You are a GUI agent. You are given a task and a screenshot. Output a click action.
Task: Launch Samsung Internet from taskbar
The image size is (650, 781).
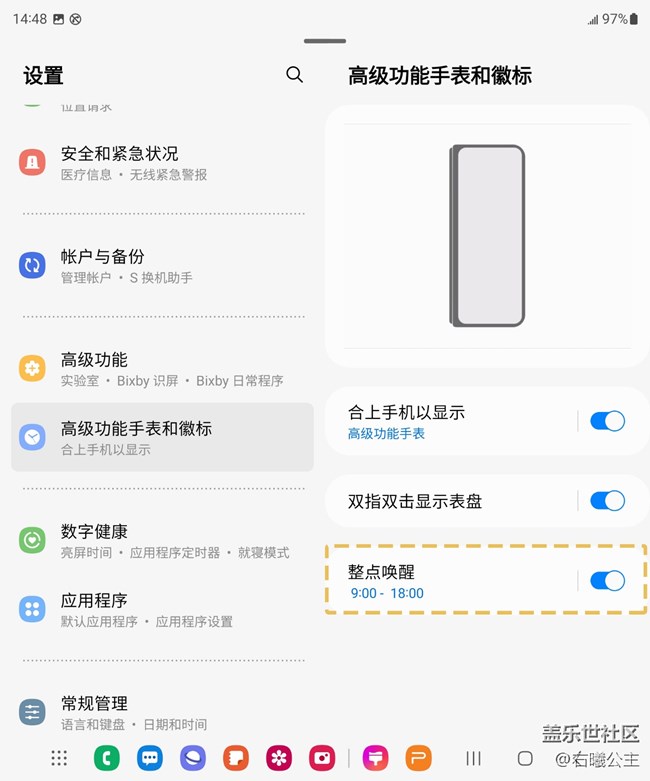click(193, 758)
